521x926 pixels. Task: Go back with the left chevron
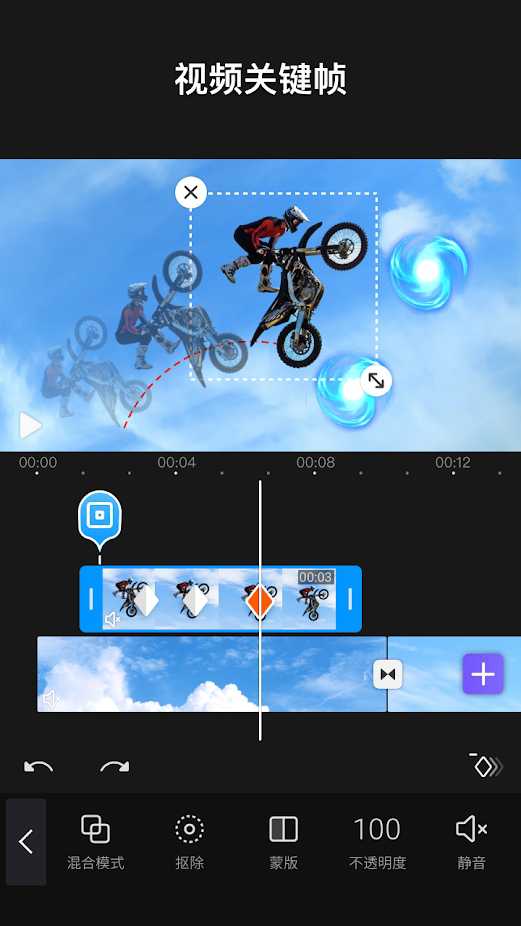(26, 842)
